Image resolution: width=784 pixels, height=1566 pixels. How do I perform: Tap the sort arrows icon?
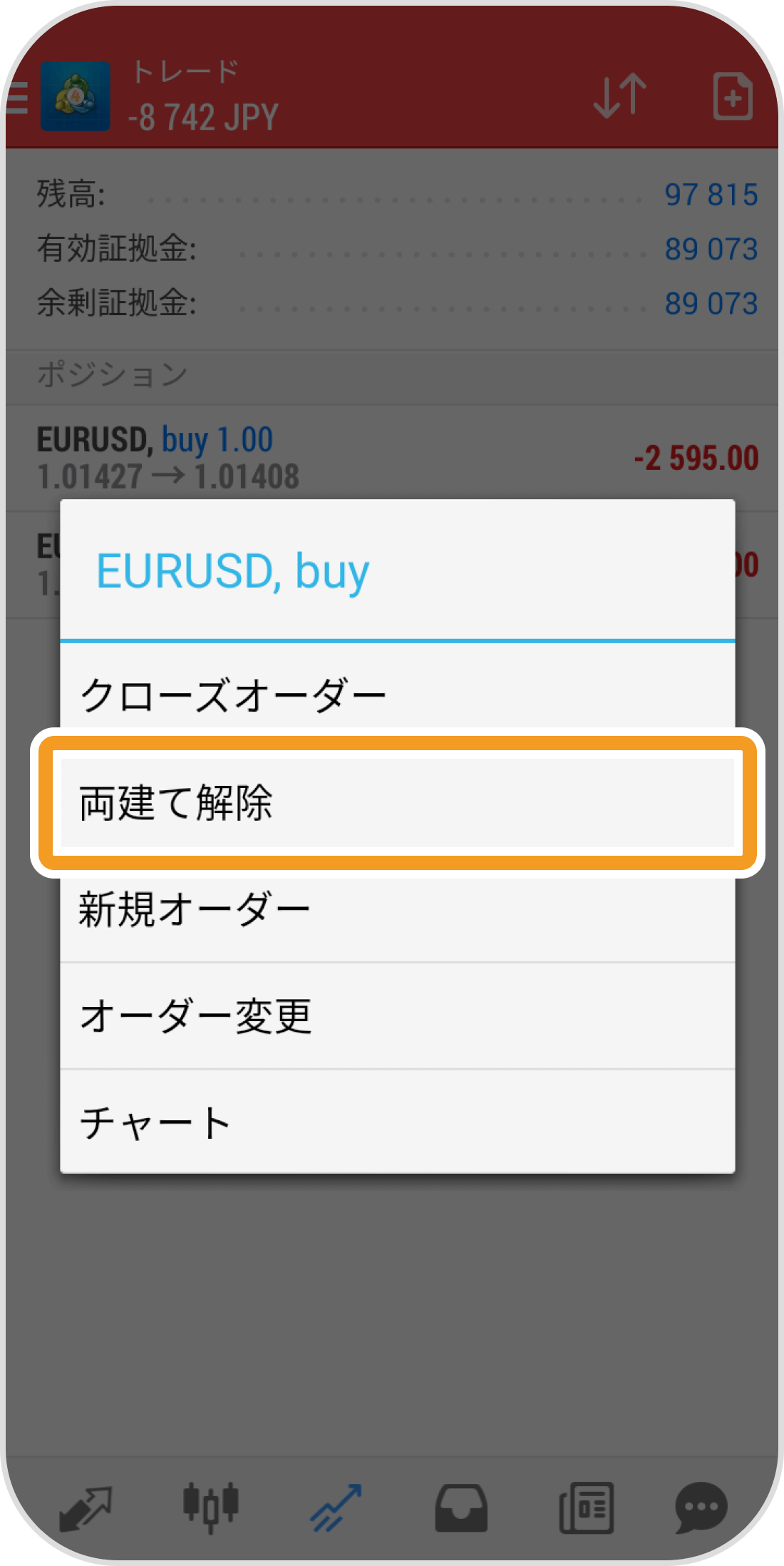pyautogui.click(x=619, y=96)
